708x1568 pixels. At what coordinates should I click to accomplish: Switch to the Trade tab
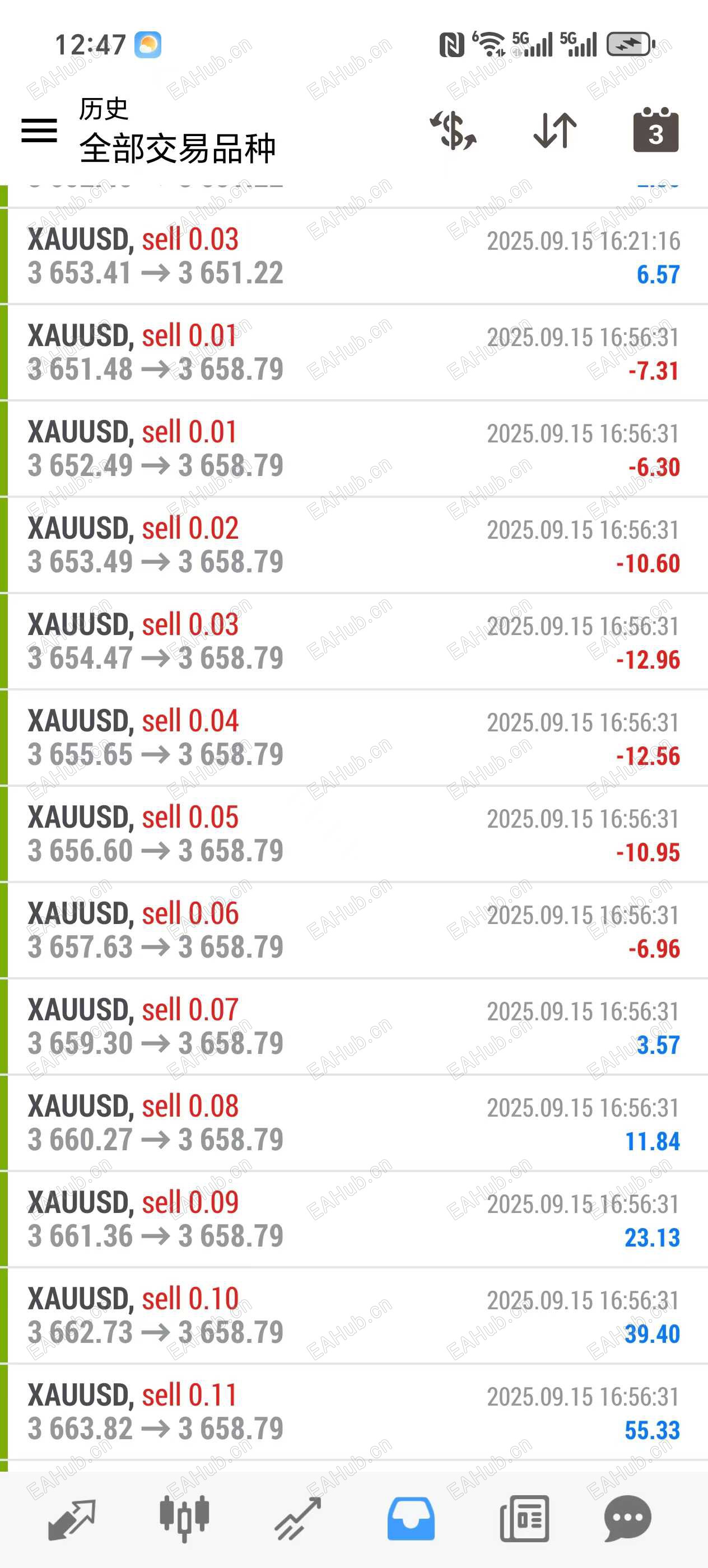click(x=297, y=1519)
